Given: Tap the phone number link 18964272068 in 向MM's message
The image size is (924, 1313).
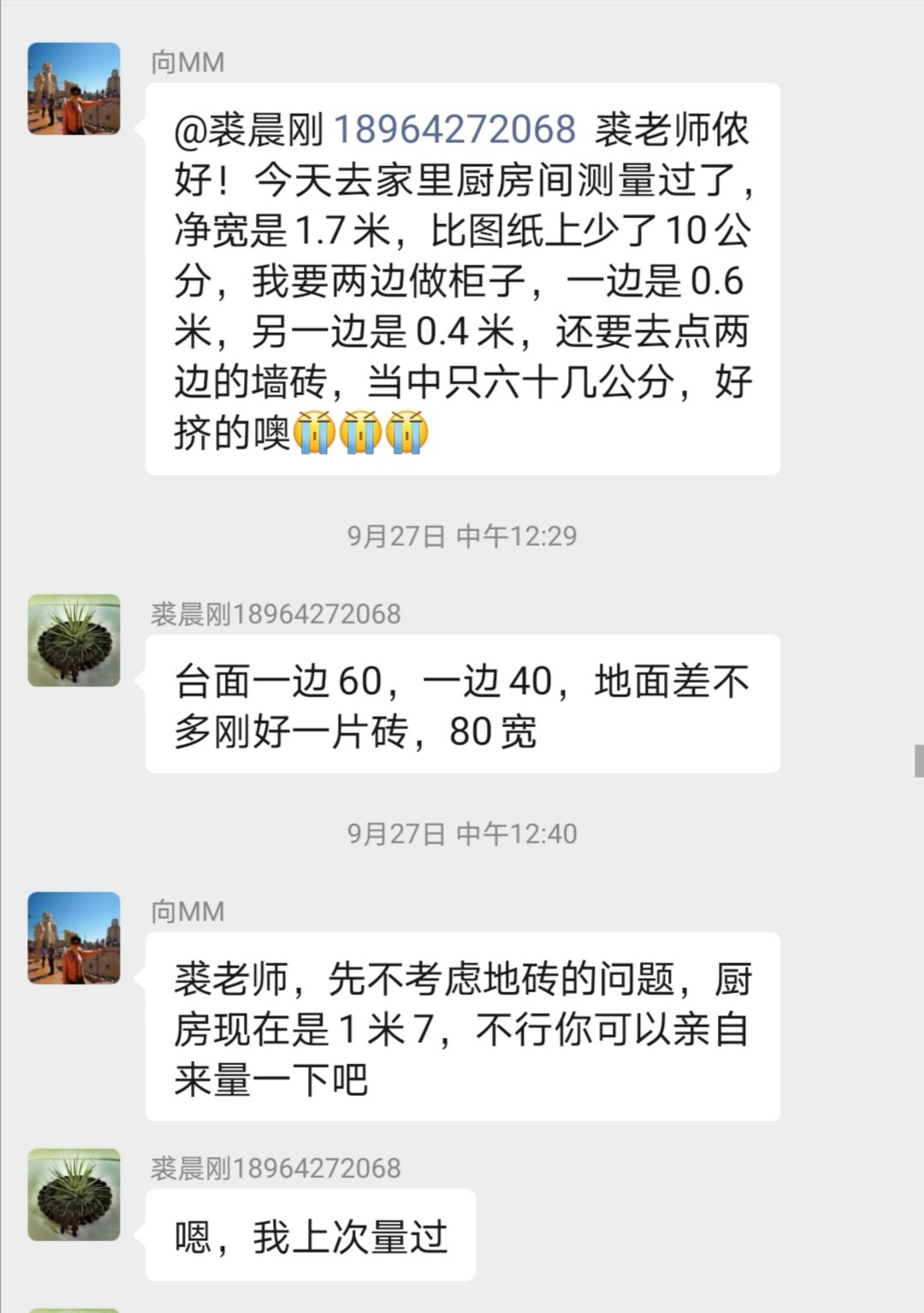Looking at the screenshot, I should click(454, 130).
